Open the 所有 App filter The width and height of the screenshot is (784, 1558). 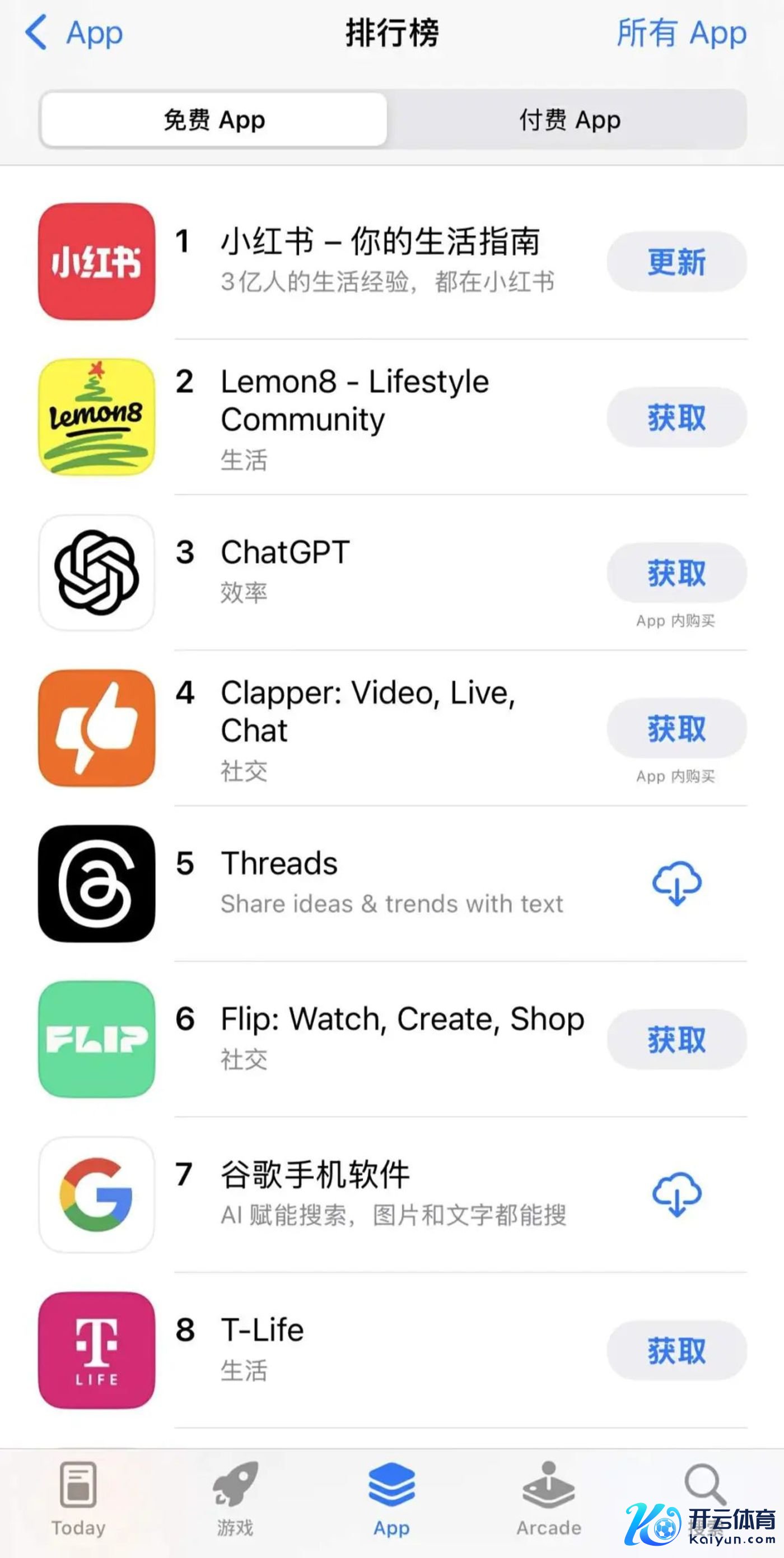[x=681, y=33]
